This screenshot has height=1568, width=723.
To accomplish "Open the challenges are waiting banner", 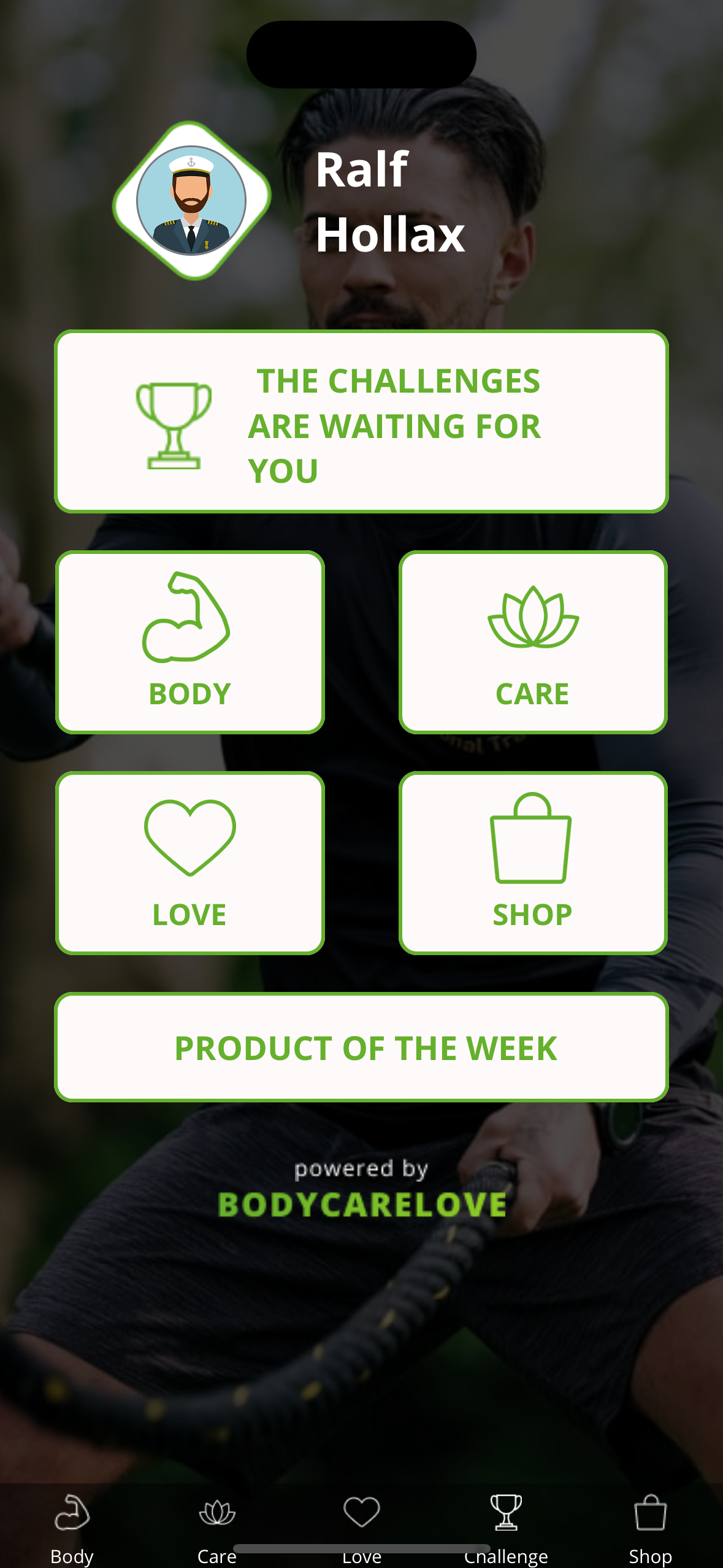I will [x=361, y=421].
